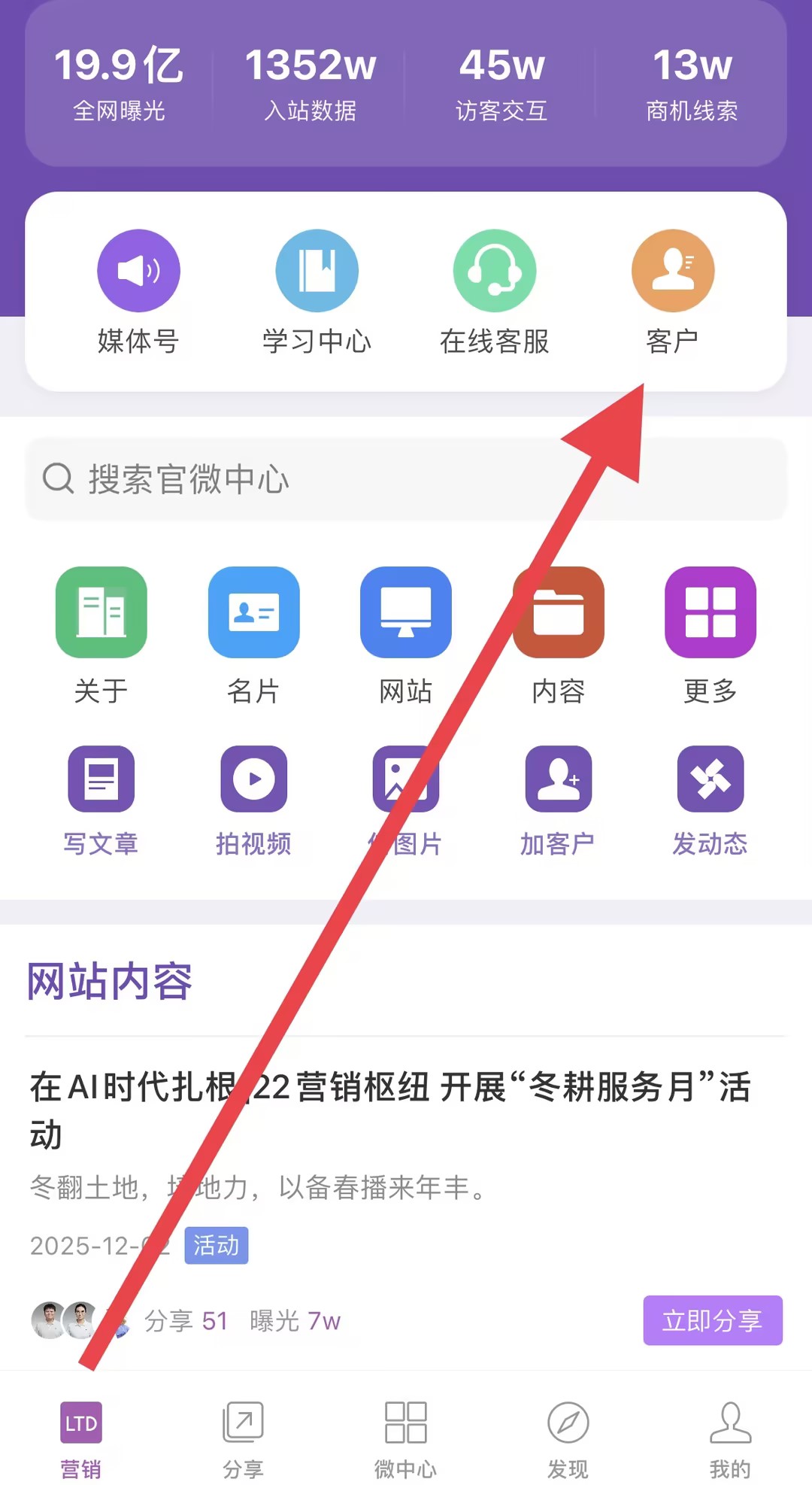The image size is (812, 1485).
Task: Open the 我的 profile tab
Action: (730, 1435)
